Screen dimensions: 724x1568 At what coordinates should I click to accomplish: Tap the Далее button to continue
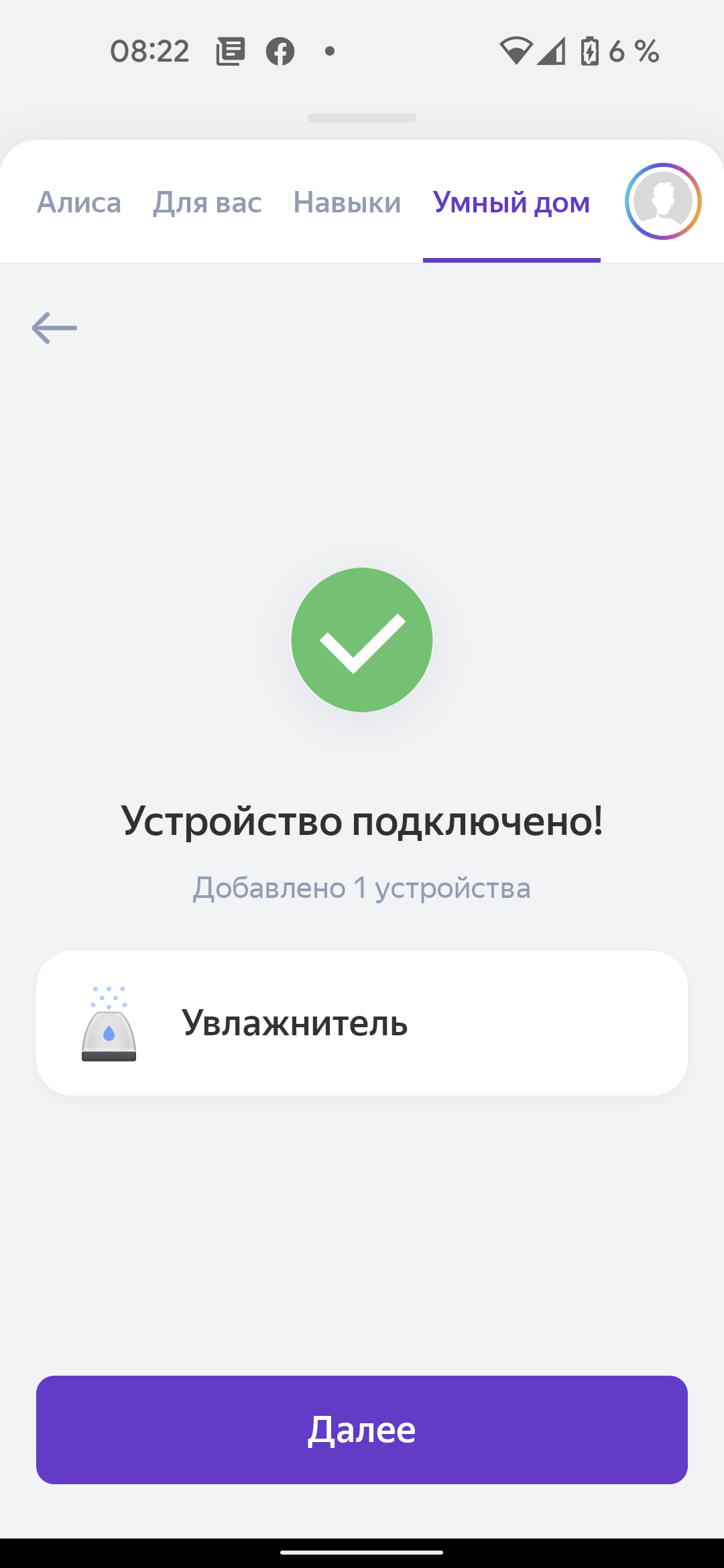[362, 1430]
